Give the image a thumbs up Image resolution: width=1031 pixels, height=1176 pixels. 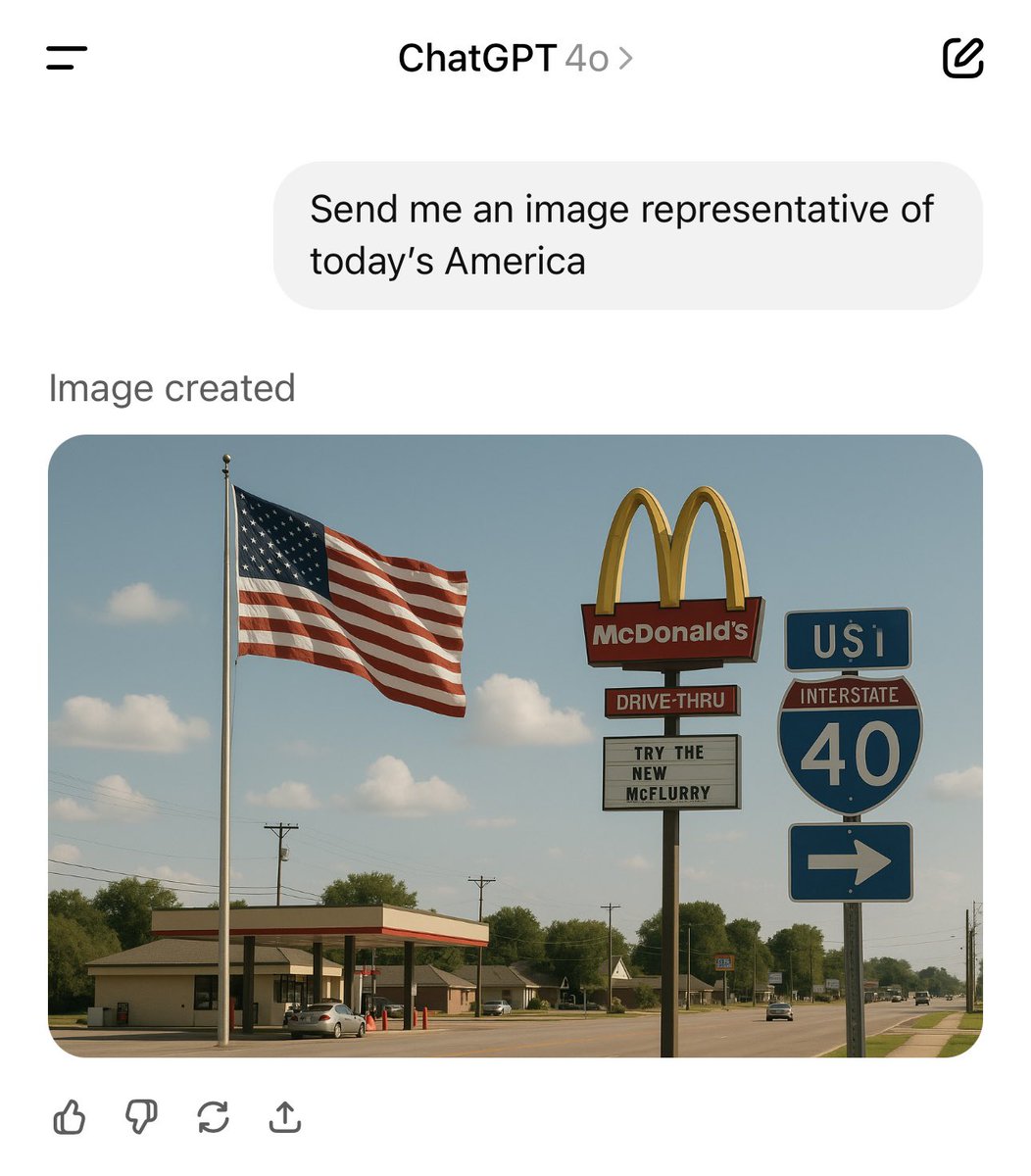click(x=69, y=1116)
